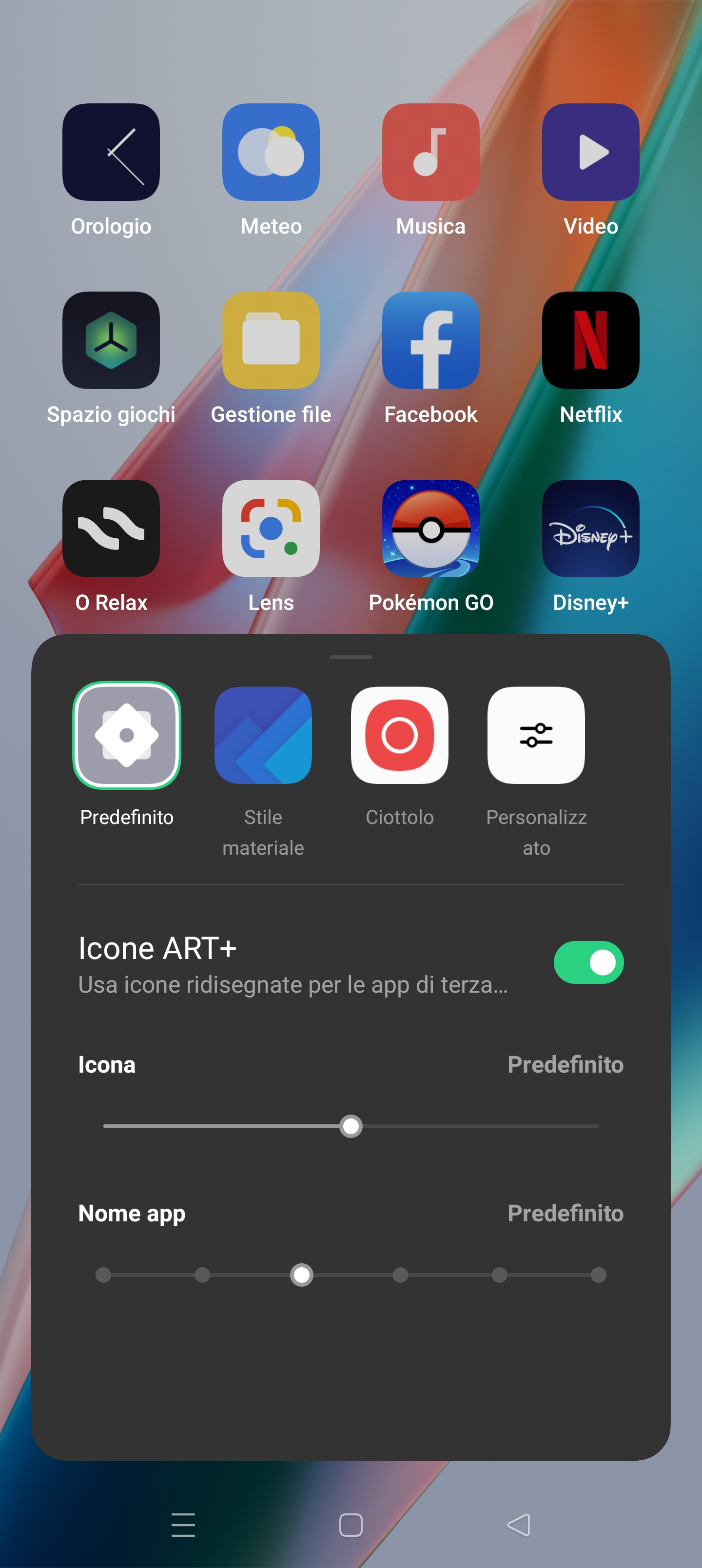Select the Predefinito icon style

coord(127,735)
